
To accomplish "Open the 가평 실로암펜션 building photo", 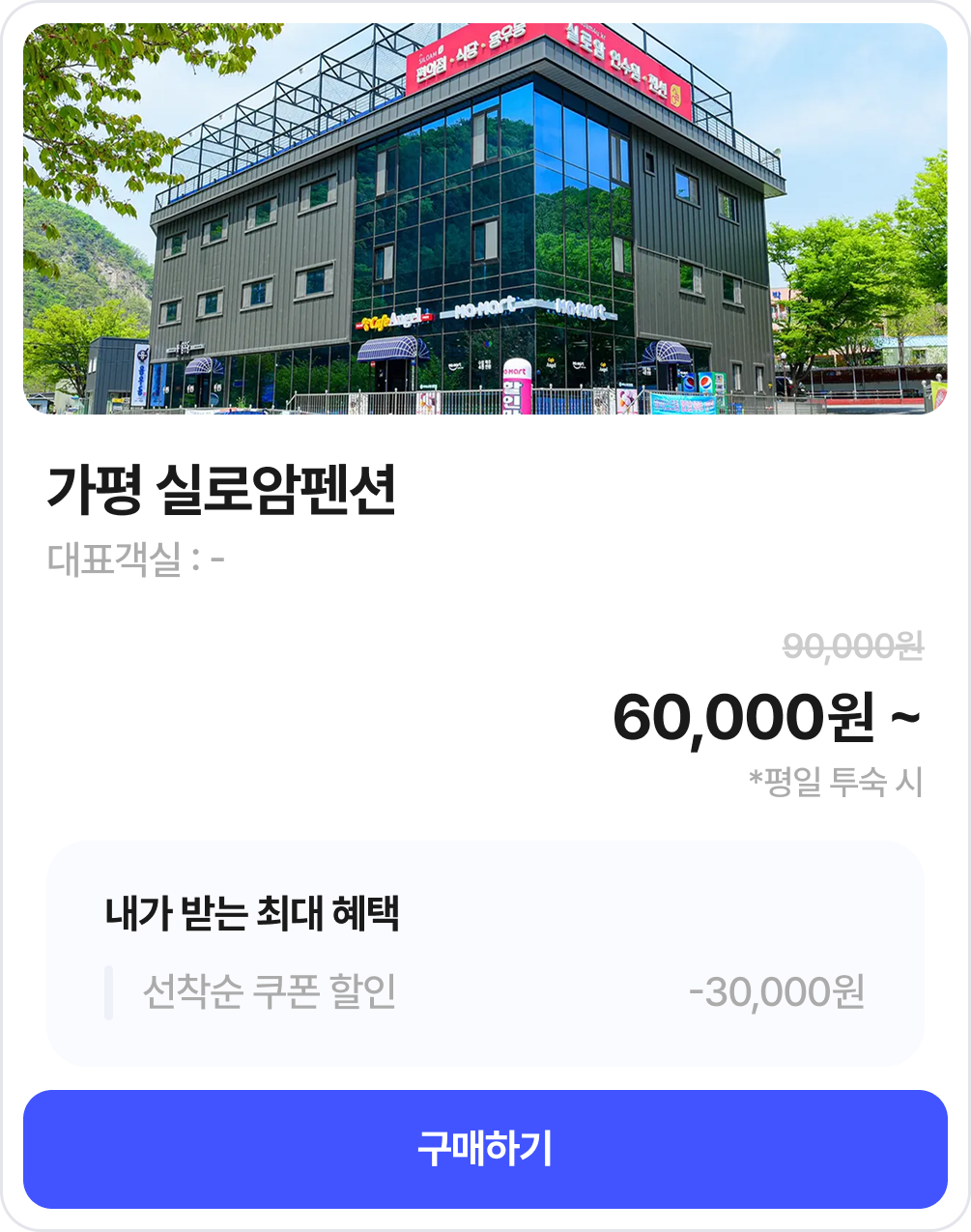I will (x=485, y=219).
